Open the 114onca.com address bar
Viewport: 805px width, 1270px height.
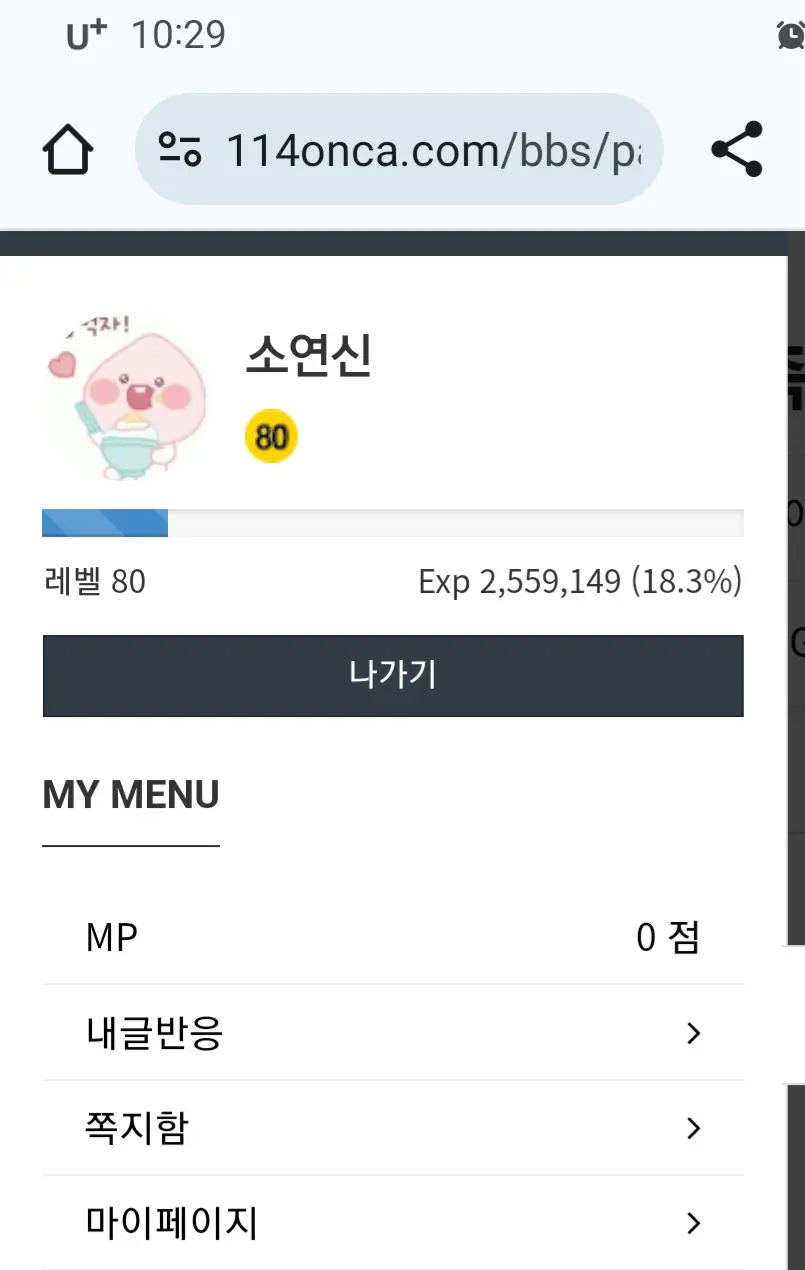pos(399,150)
